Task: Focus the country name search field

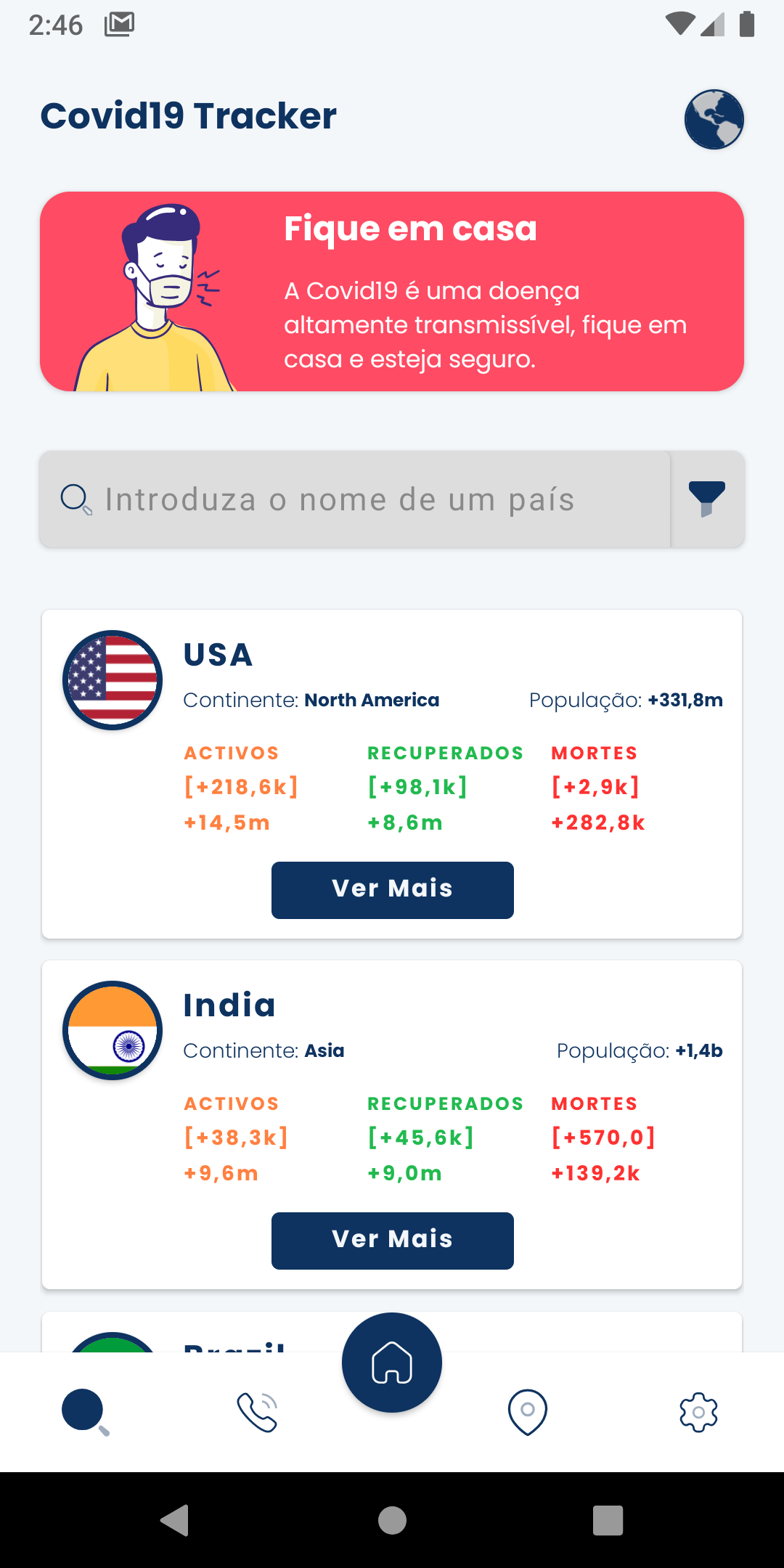Action: pos(356,499)
